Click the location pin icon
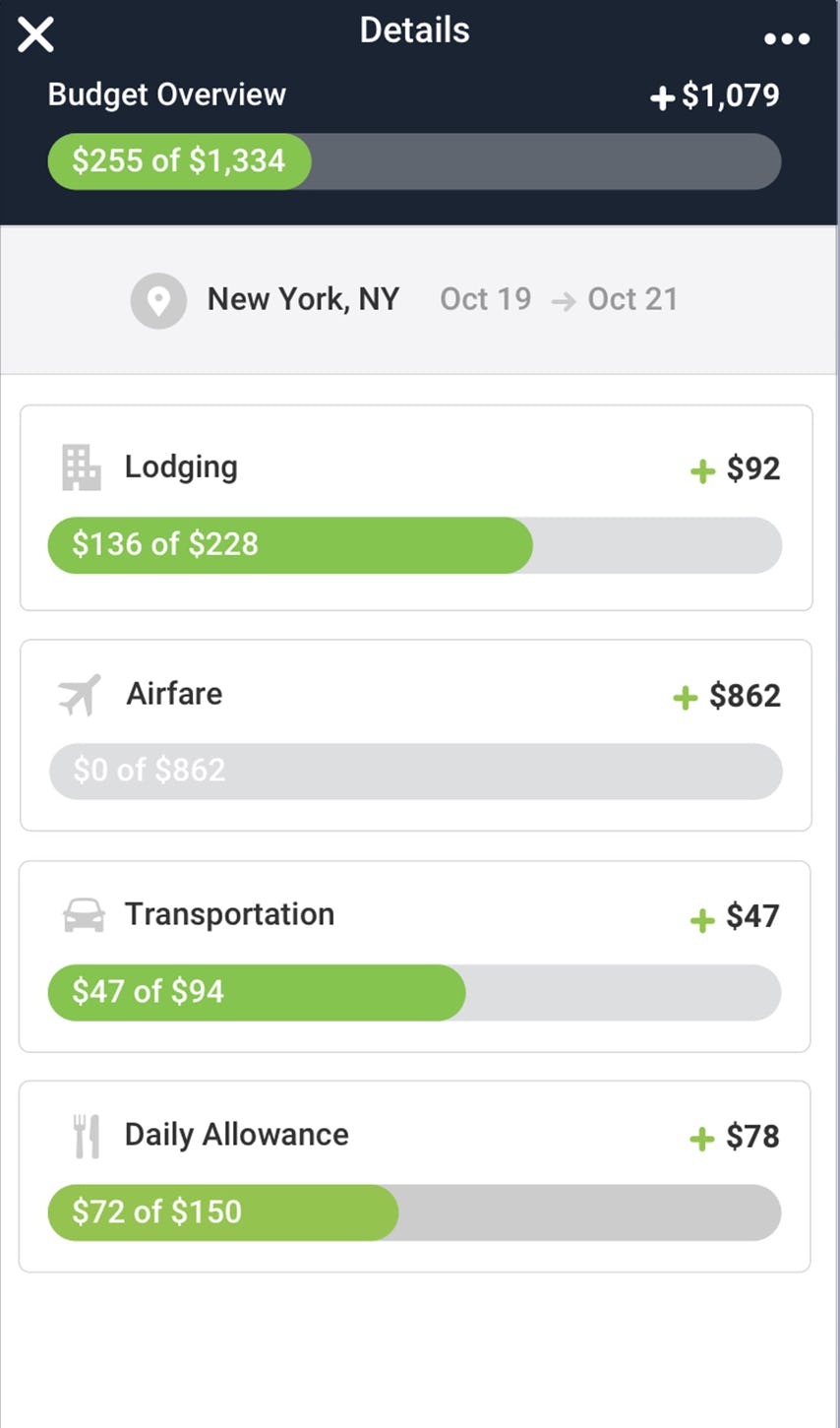 pos(158,299)
